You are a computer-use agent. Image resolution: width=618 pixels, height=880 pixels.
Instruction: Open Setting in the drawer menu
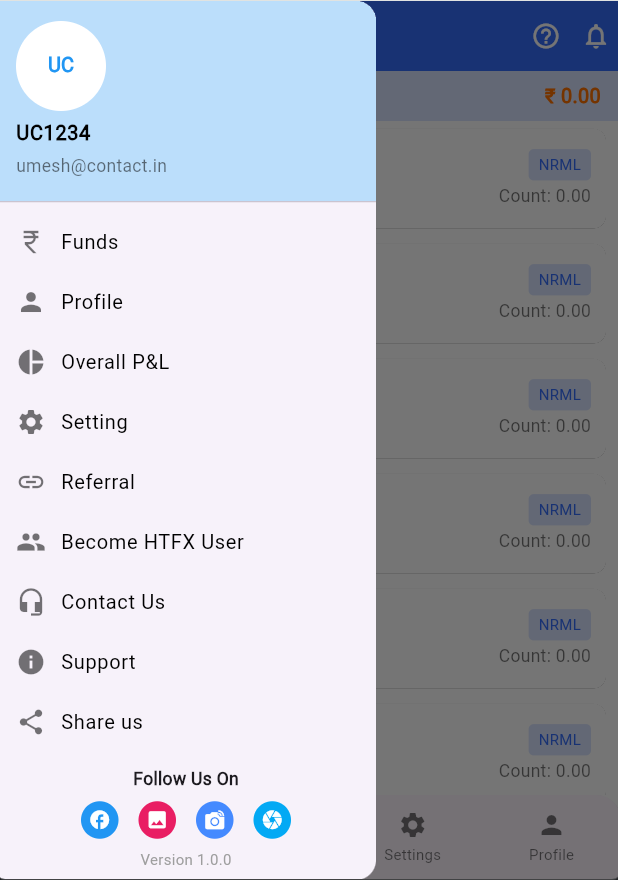click(94, 422)
